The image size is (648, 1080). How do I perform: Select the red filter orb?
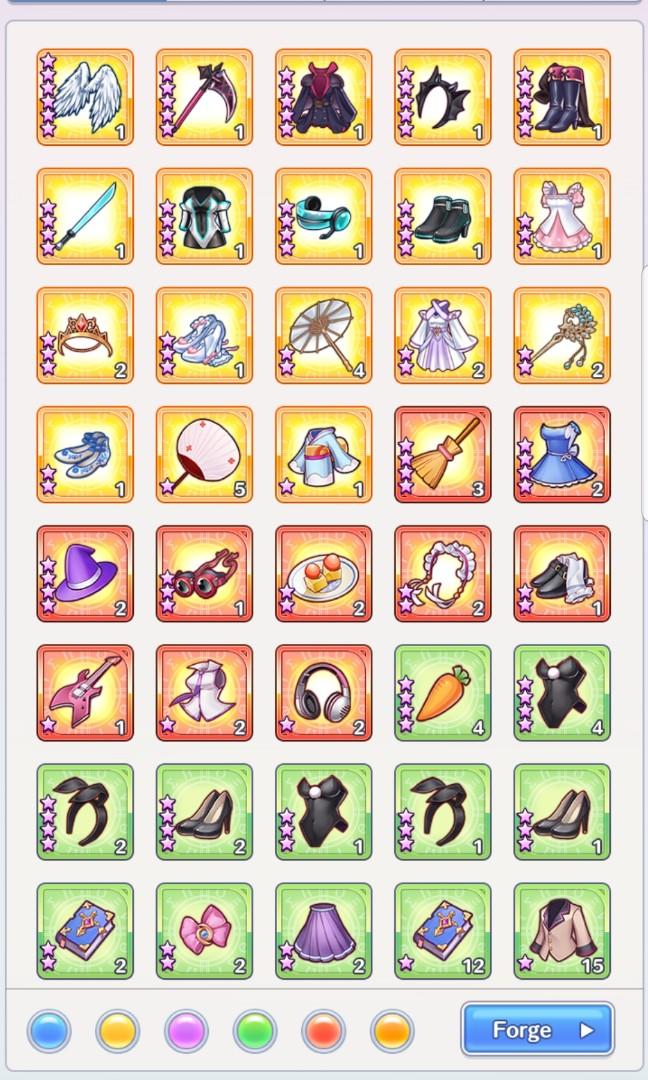coord(323,1030)
